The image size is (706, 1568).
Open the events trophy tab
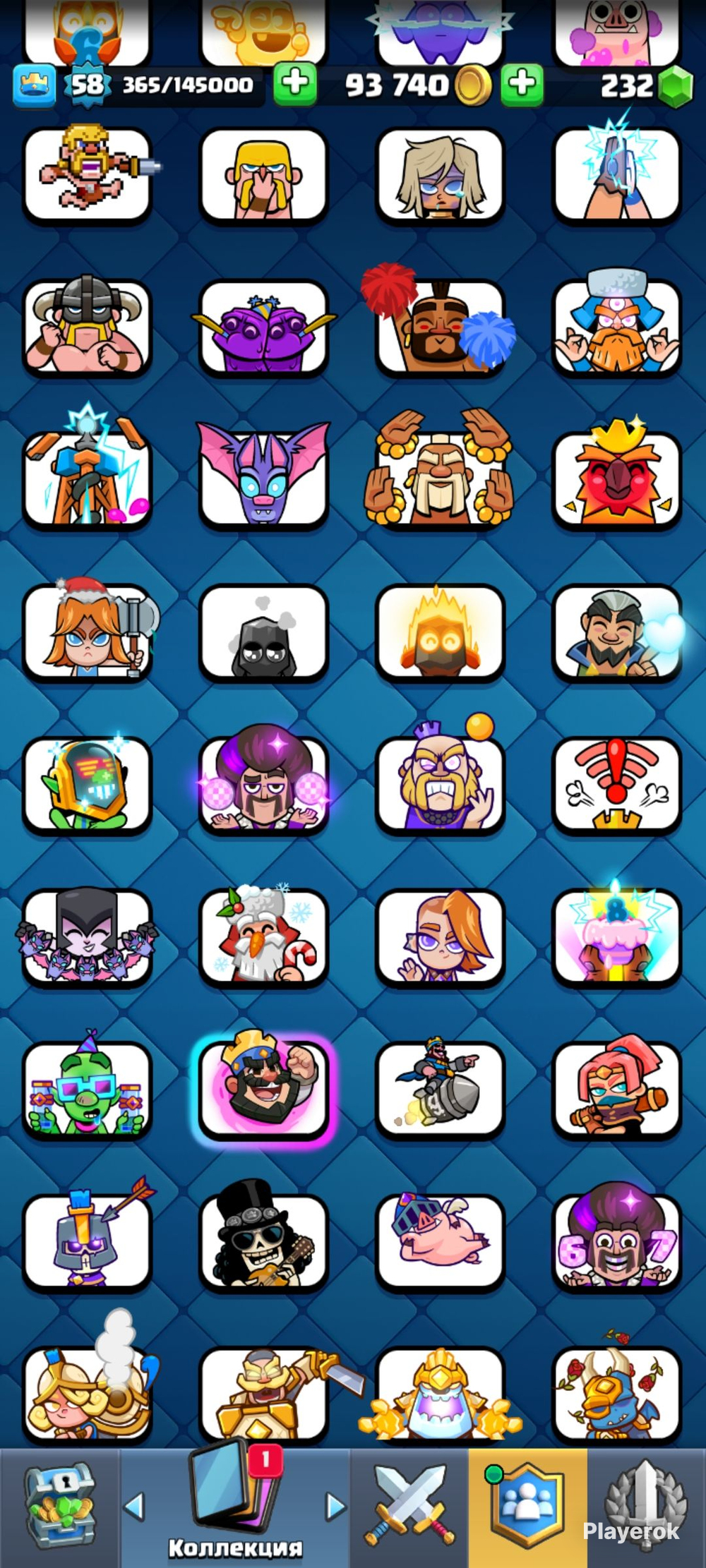point(647,1509)
